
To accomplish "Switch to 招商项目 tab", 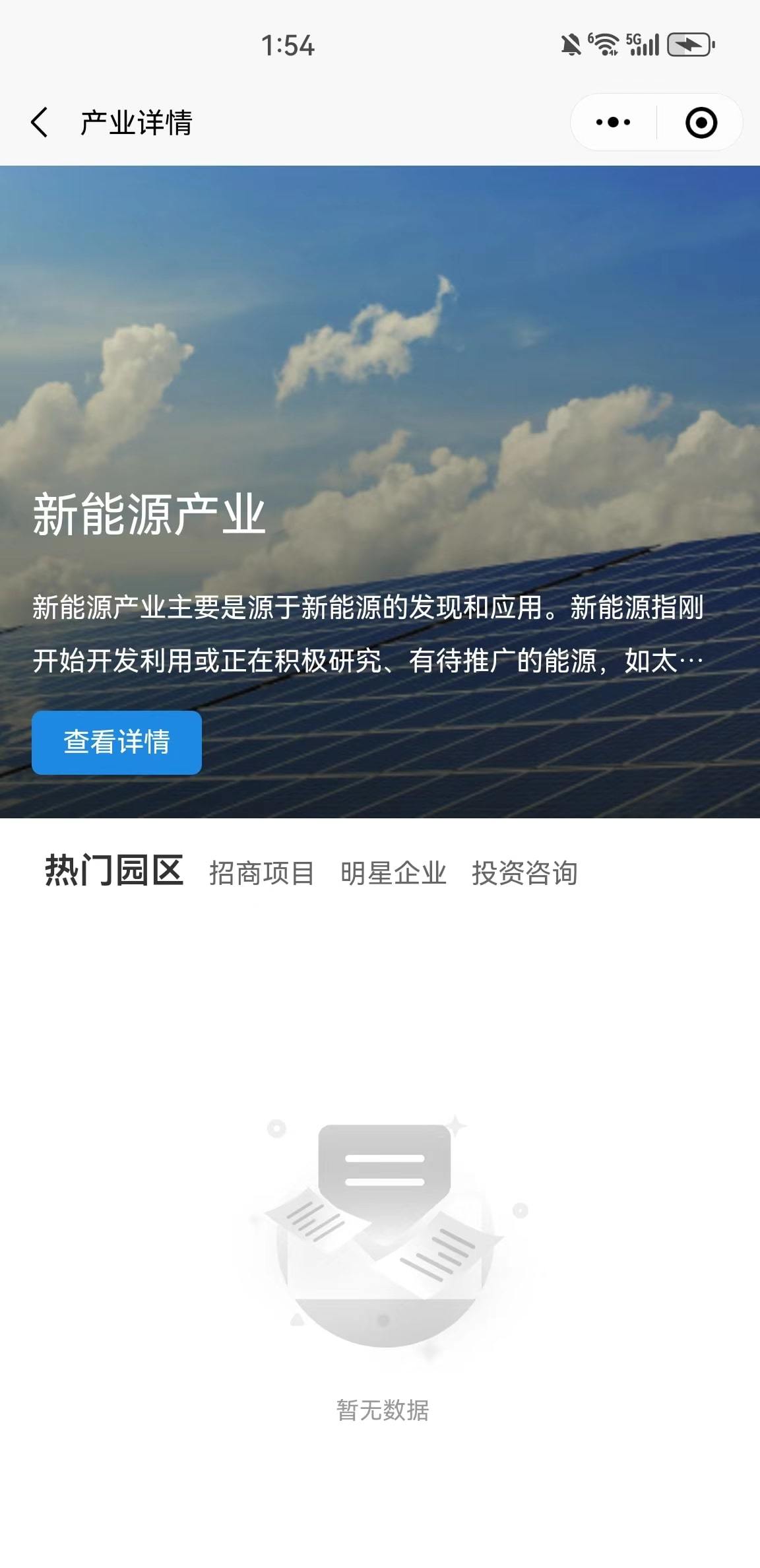I will pos(262,873).
